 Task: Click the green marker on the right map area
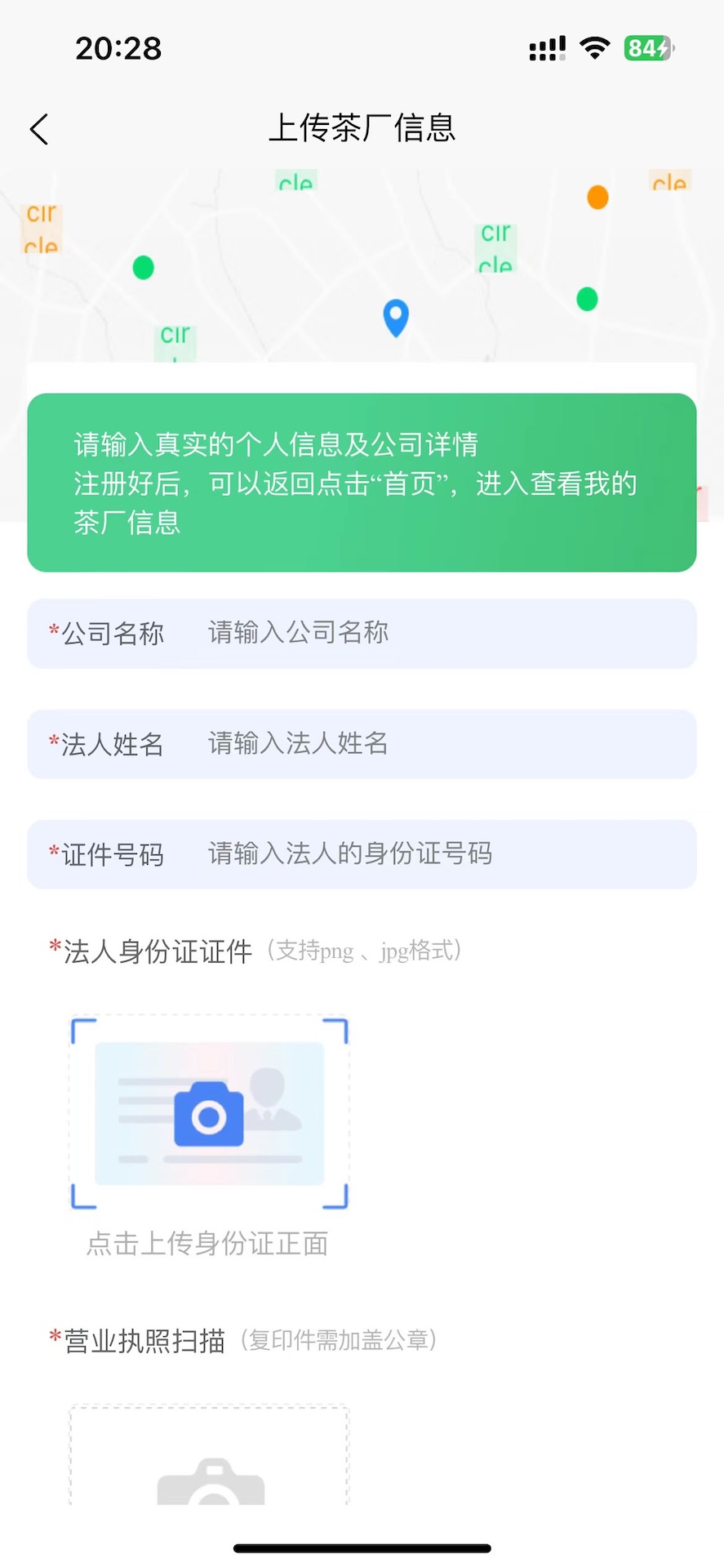[x=586, y=299]
